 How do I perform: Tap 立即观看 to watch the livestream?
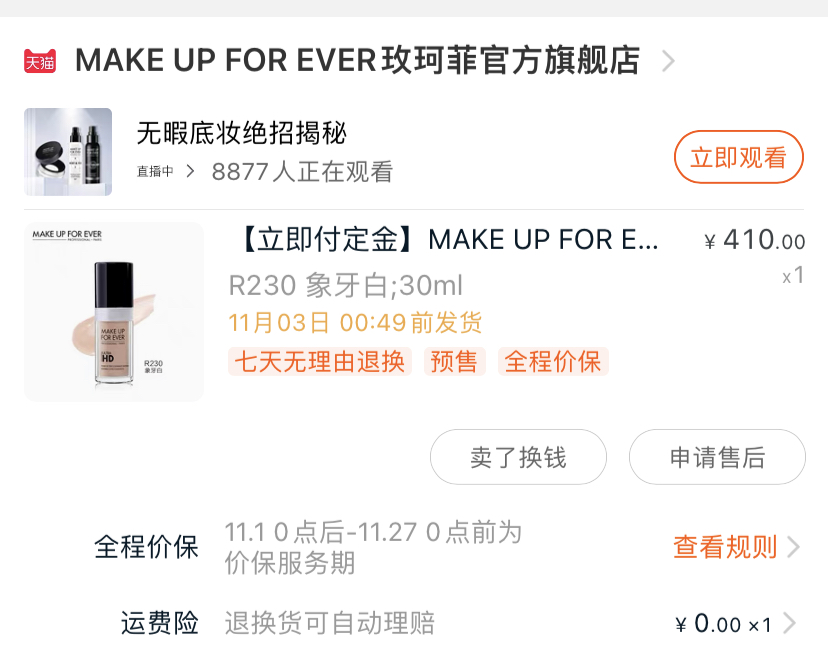tap(739, 157)
